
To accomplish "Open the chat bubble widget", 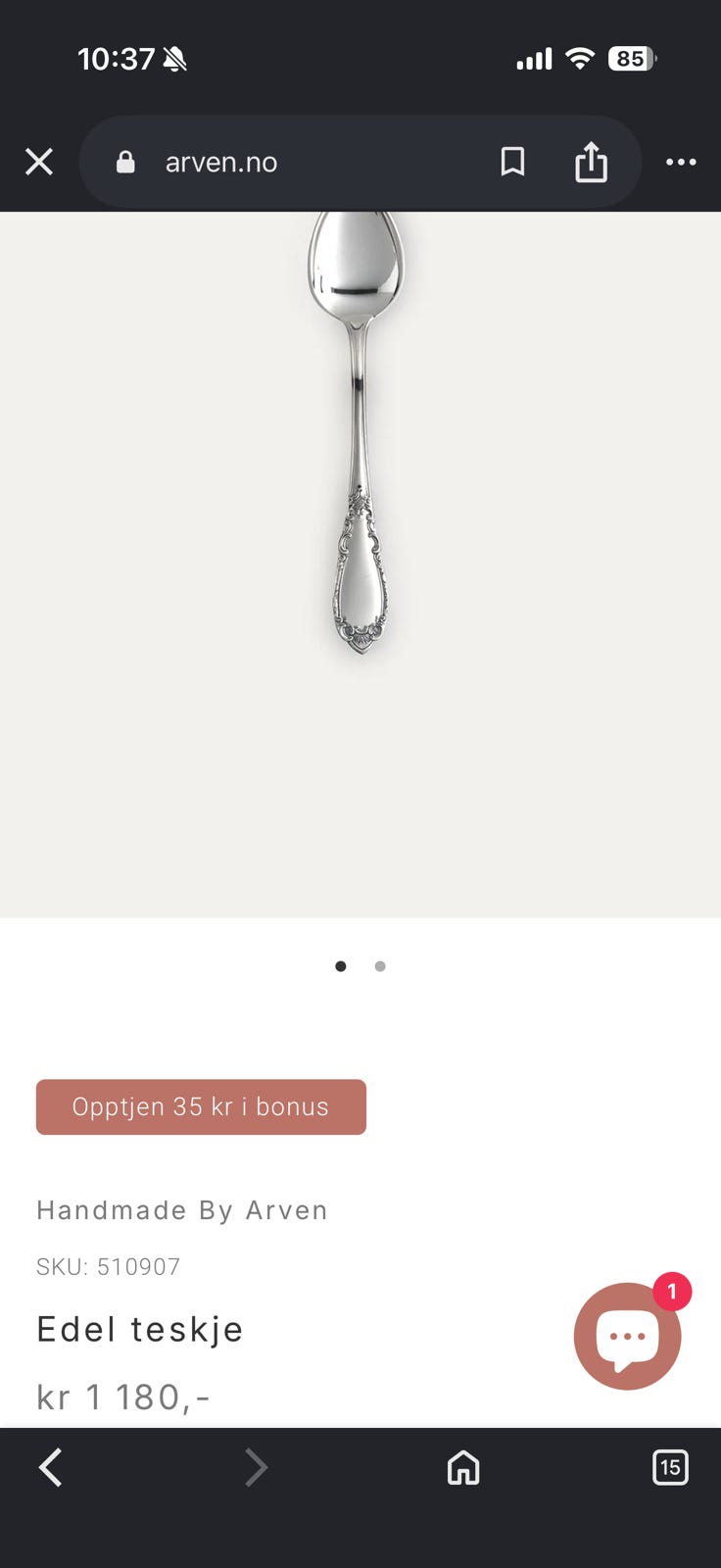I will click(x=628, y=1336).
